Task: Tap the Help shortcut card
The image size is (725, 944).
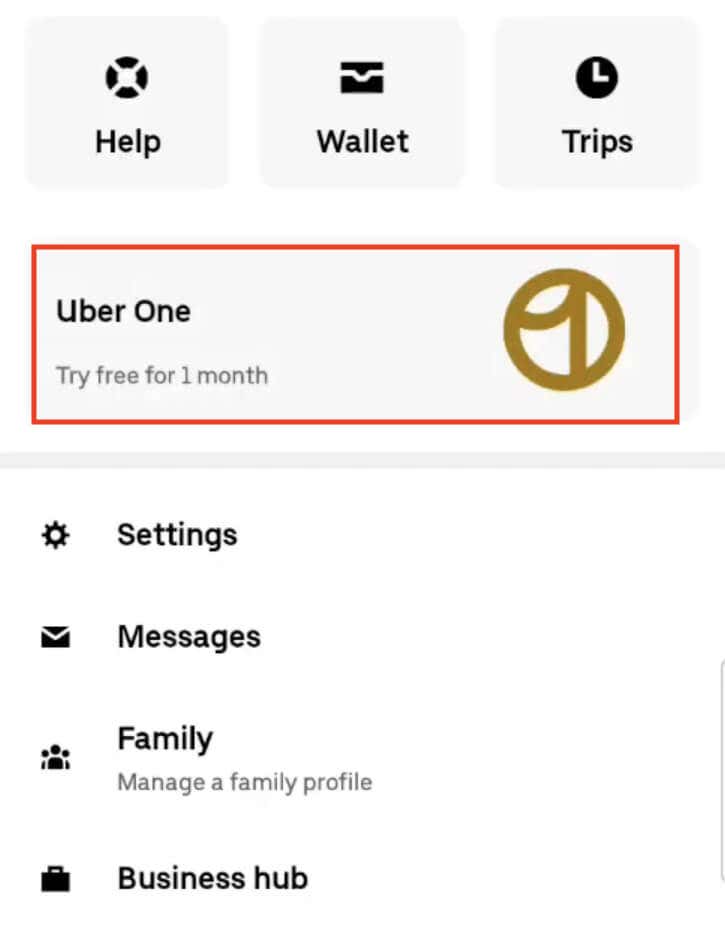Action: [127, 100]
